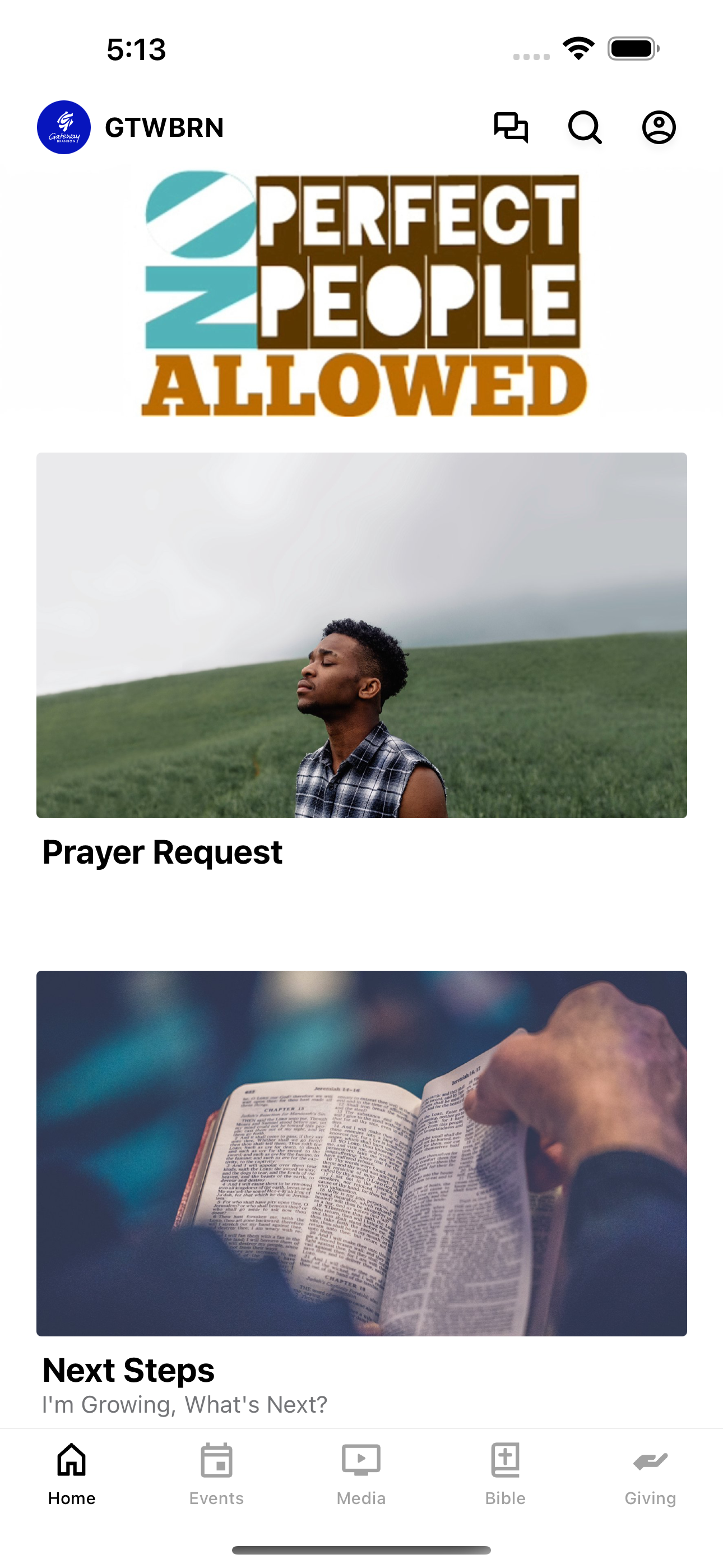Switch to the Events tab
The width and height of the screenshot is (723, 1568).
(x=217, y=1474)
